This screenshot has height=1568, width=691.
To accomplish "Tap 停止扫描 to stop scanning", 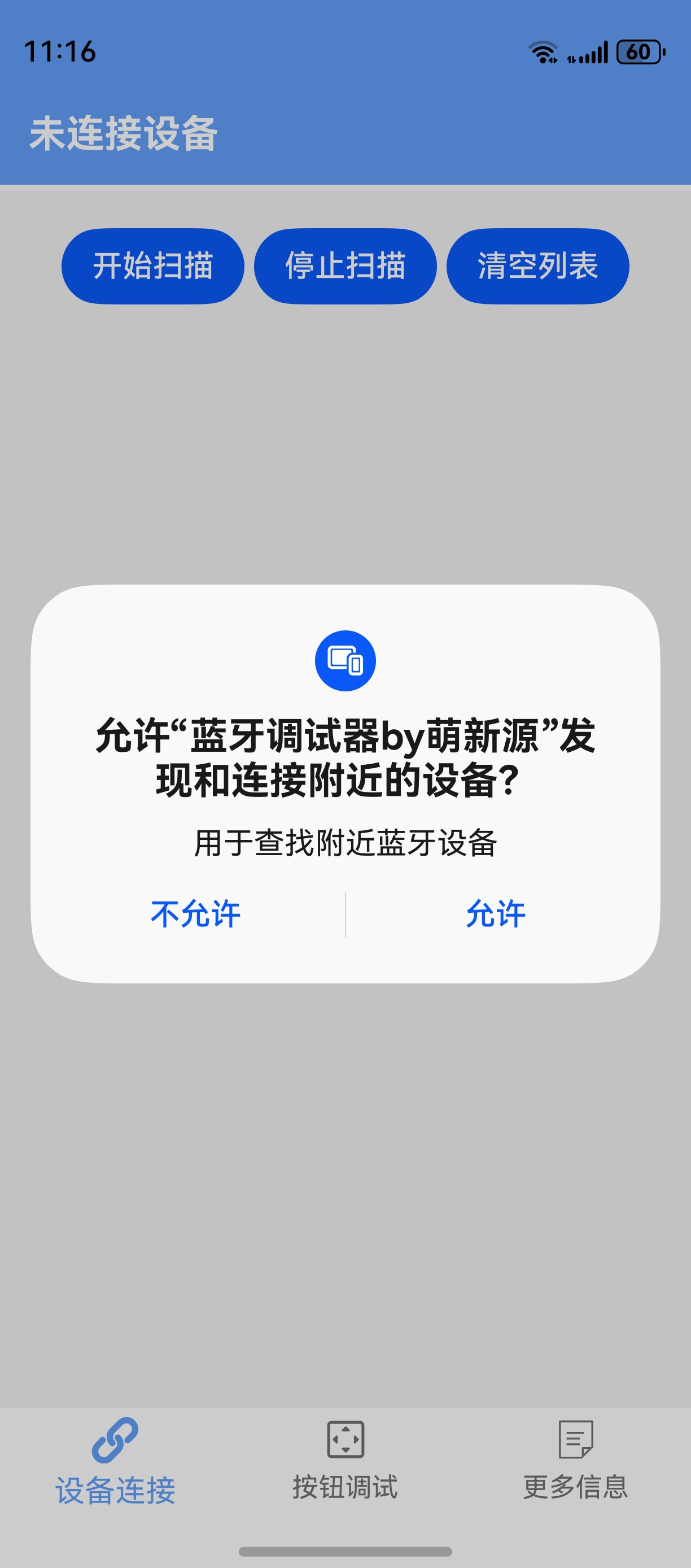I will [x=345, y=266].
